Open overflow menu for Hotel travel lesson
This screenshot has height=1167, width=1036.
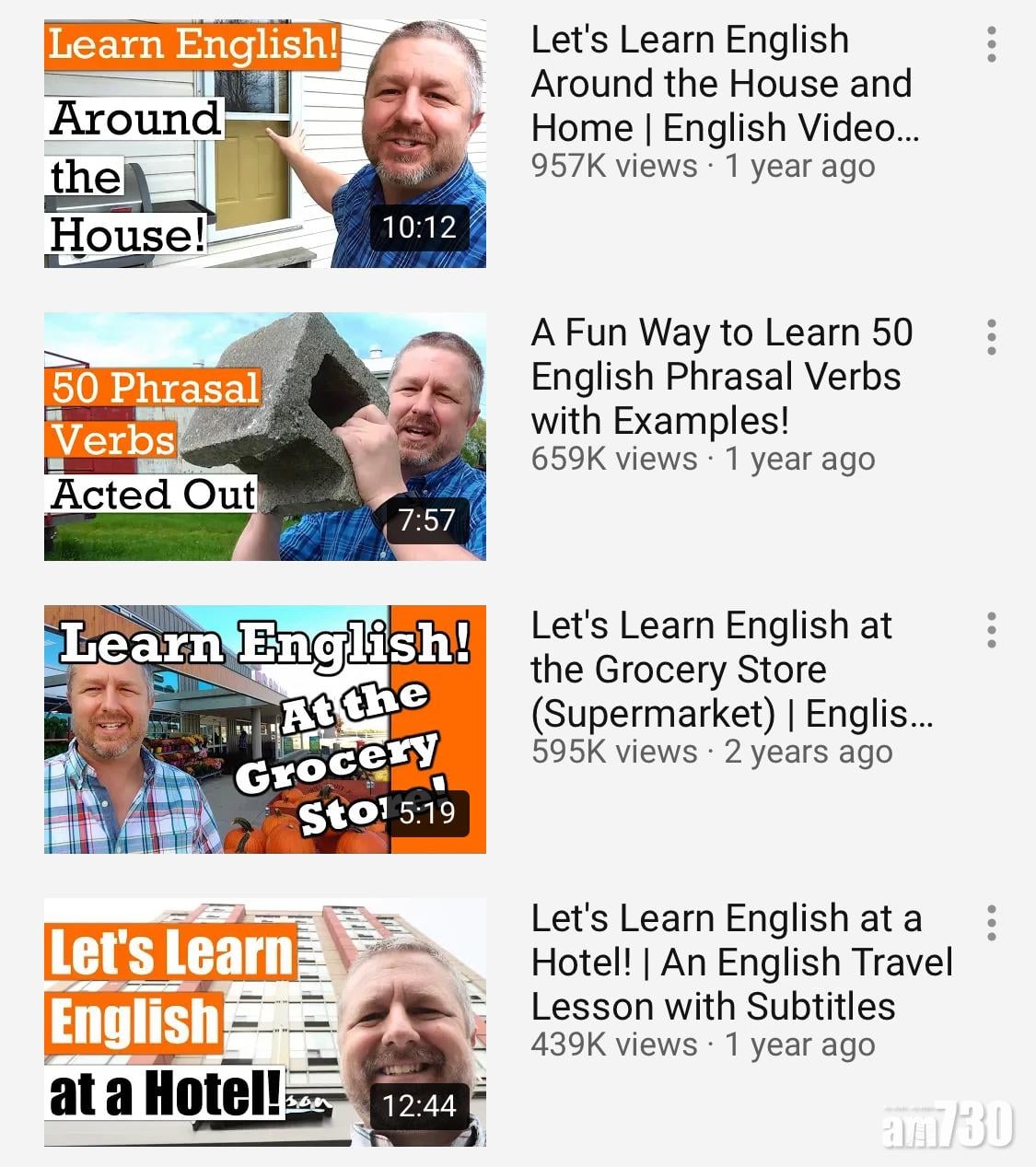point(991,923)
